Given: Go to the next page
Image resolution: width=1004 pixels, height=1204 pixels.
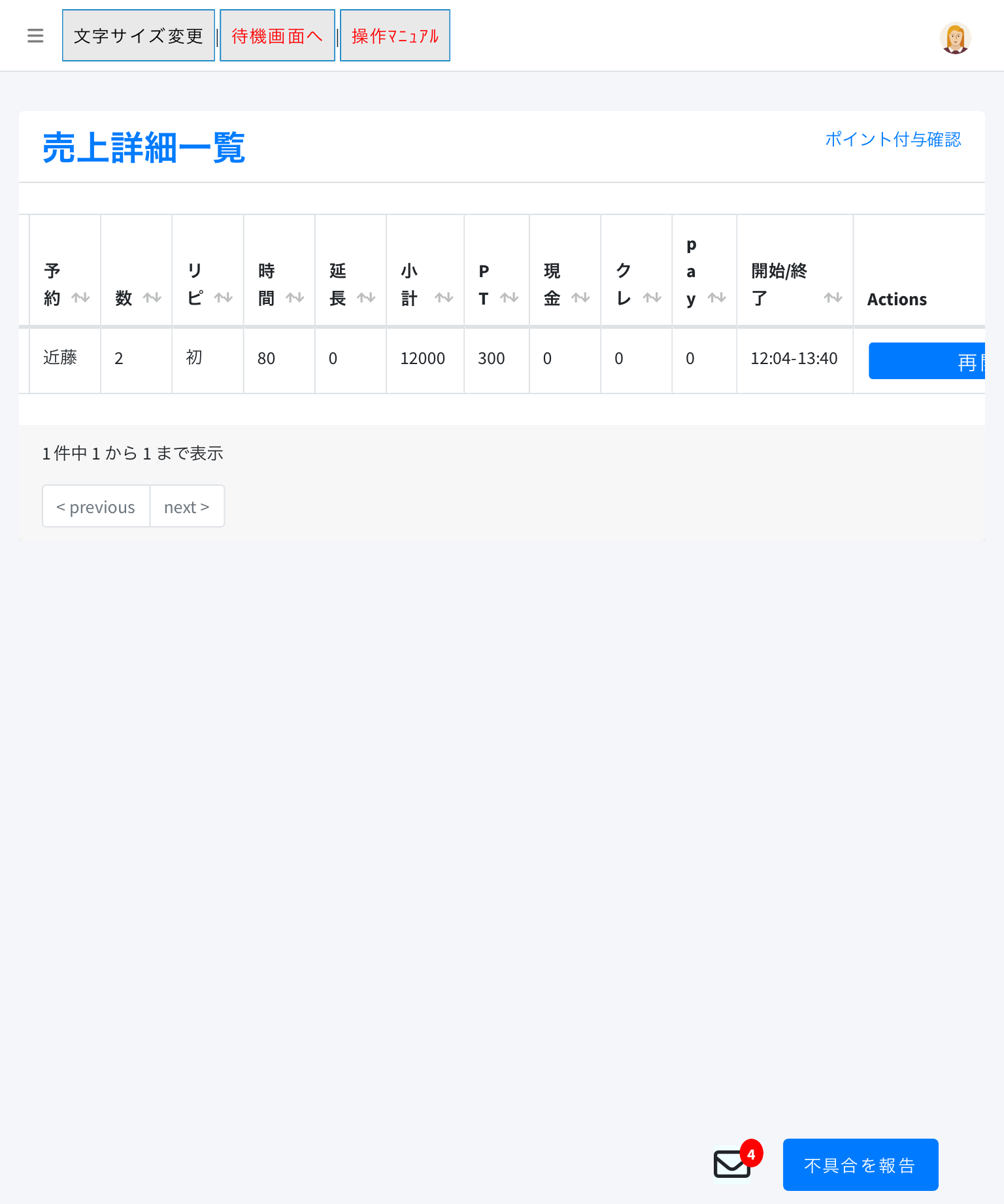Looking at the screenshot, I should 187,507.
